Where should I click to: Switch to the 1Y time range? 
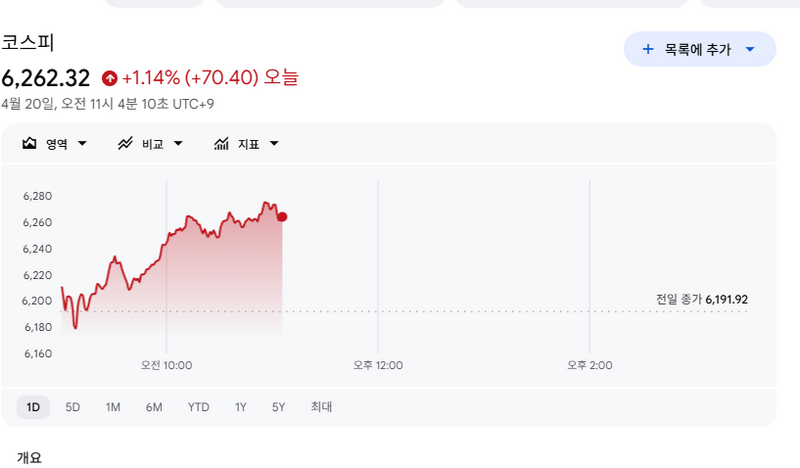coord(241,407)
